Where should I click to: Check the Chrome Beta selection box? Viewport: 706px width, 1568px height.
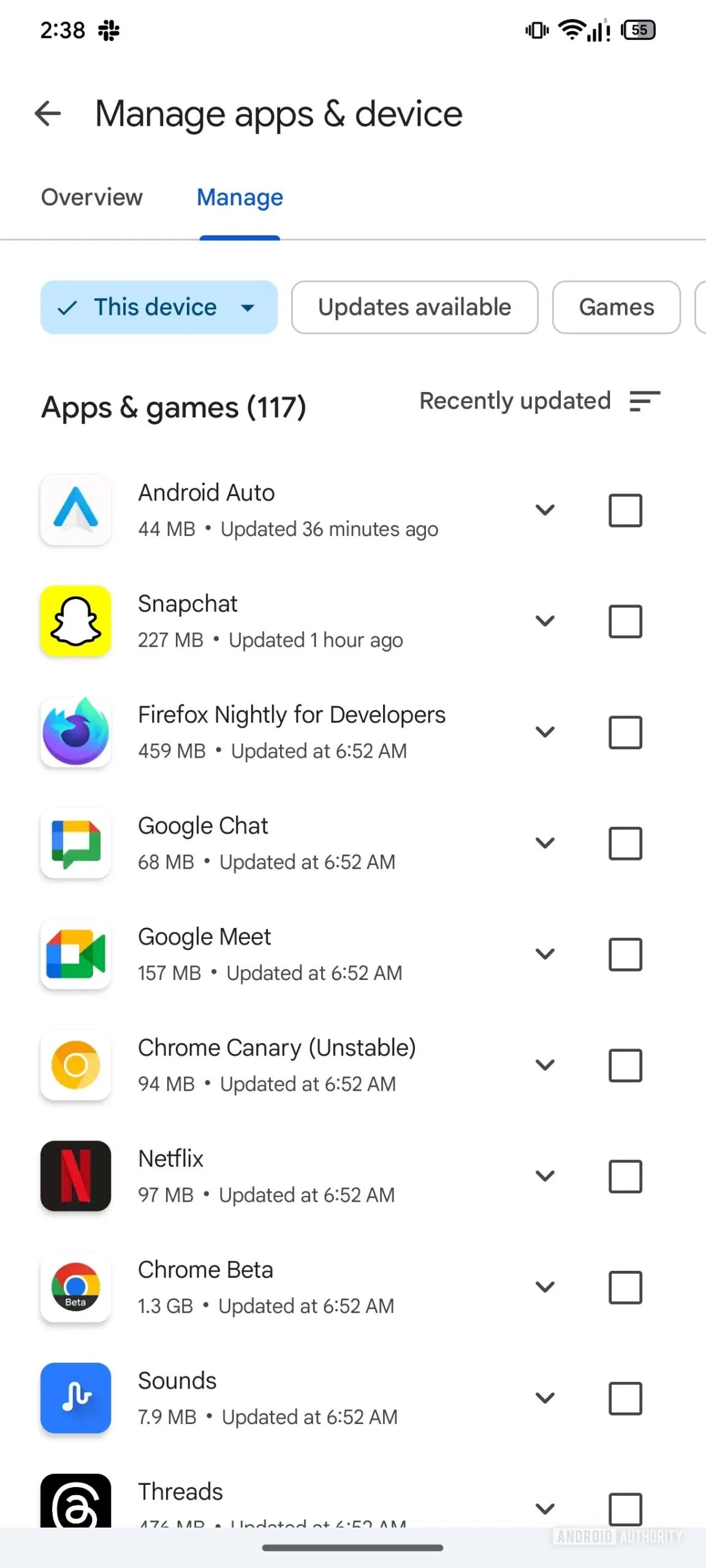624,1287
